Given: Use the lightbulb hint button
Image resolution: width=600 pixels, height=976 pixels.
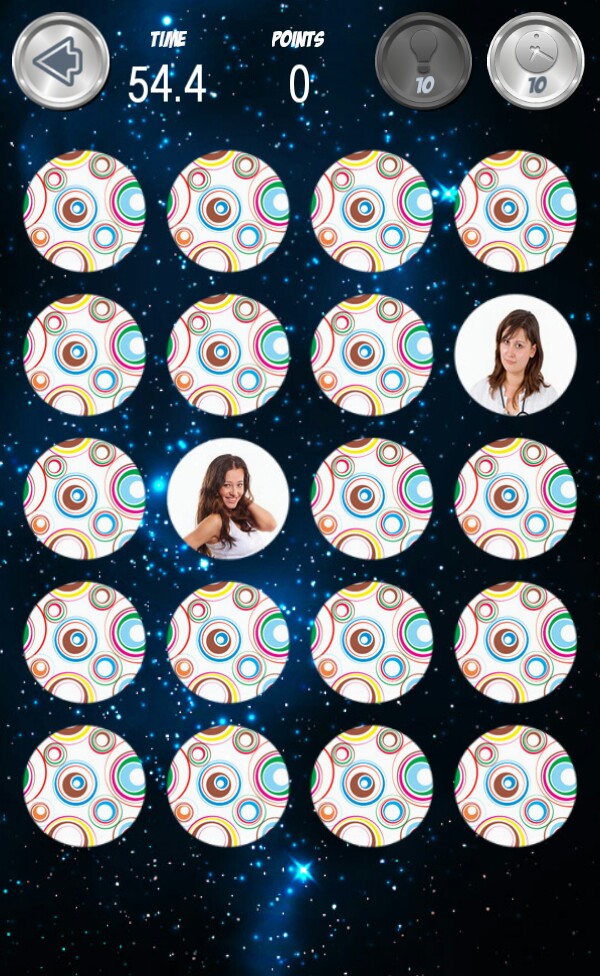Looking at the screenshot, I should (423, 61).
